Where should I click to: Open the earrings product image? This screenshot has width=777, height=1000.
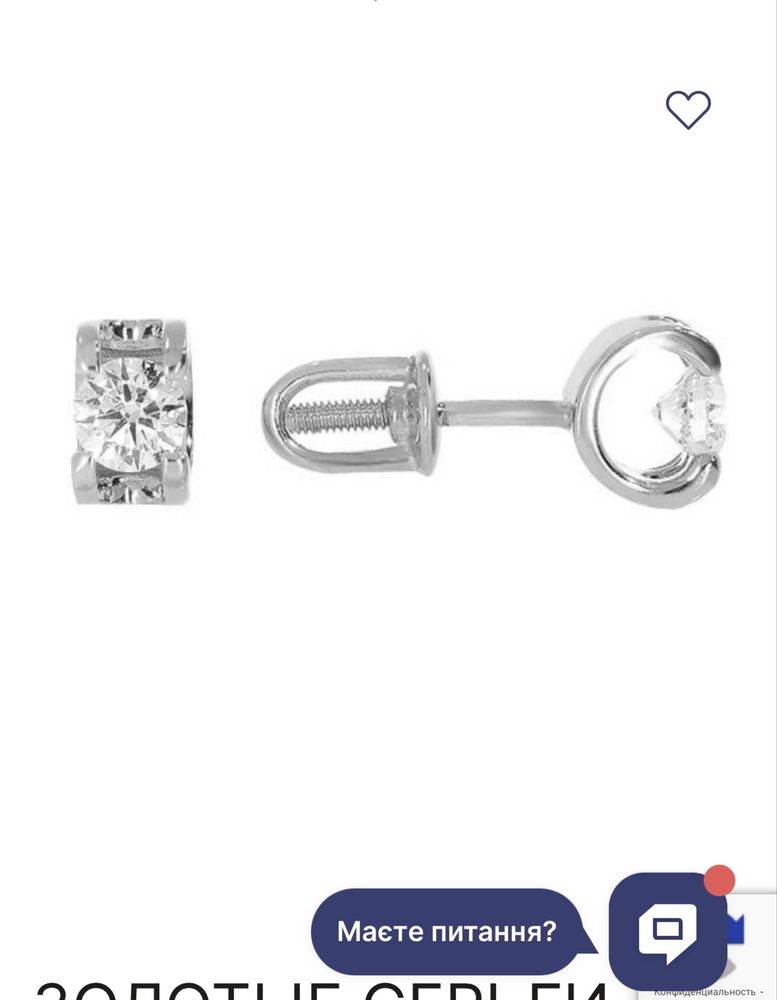tap(400, 412)
